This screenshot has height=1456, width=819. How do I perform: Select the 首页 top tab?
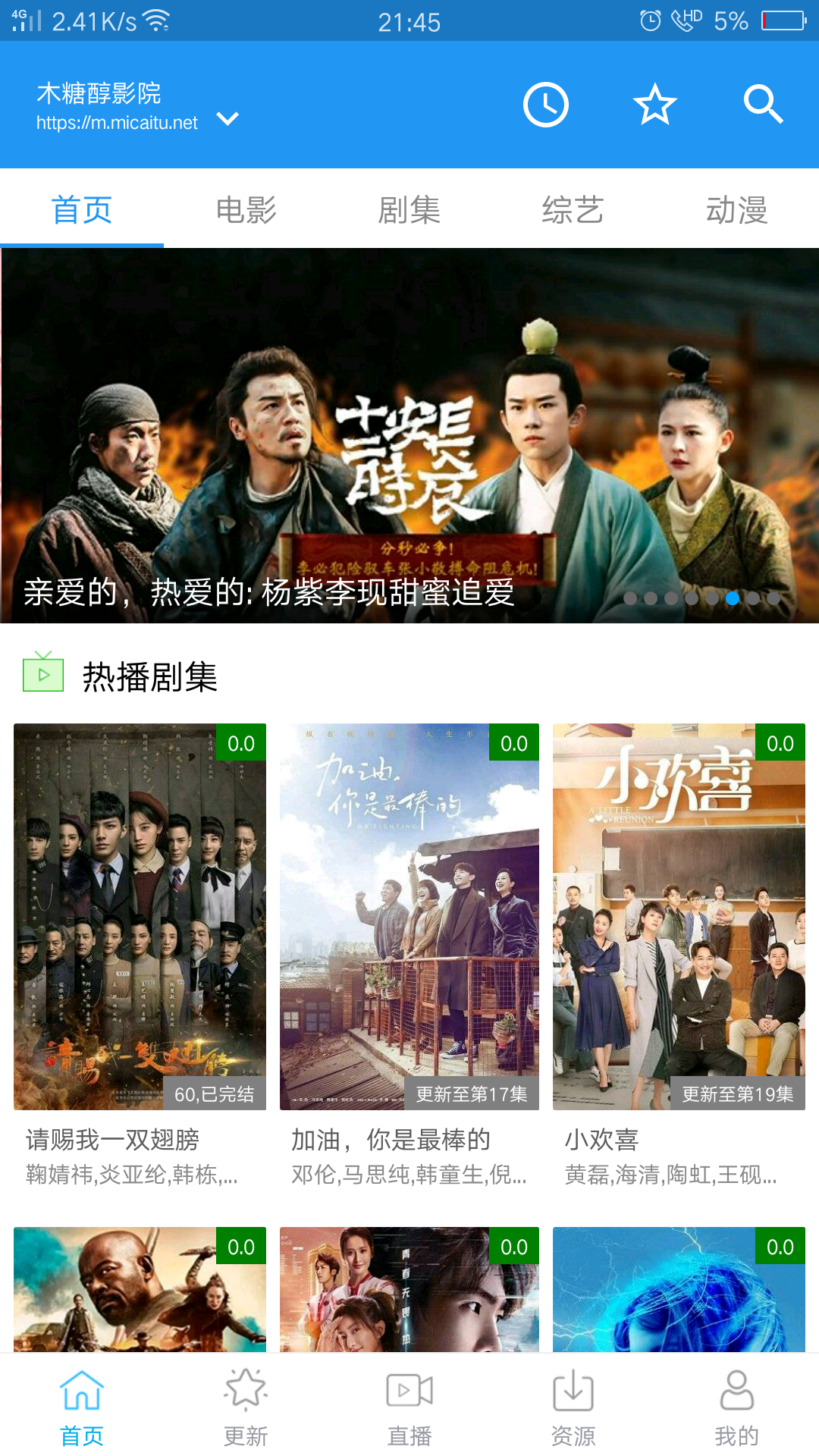82,209
